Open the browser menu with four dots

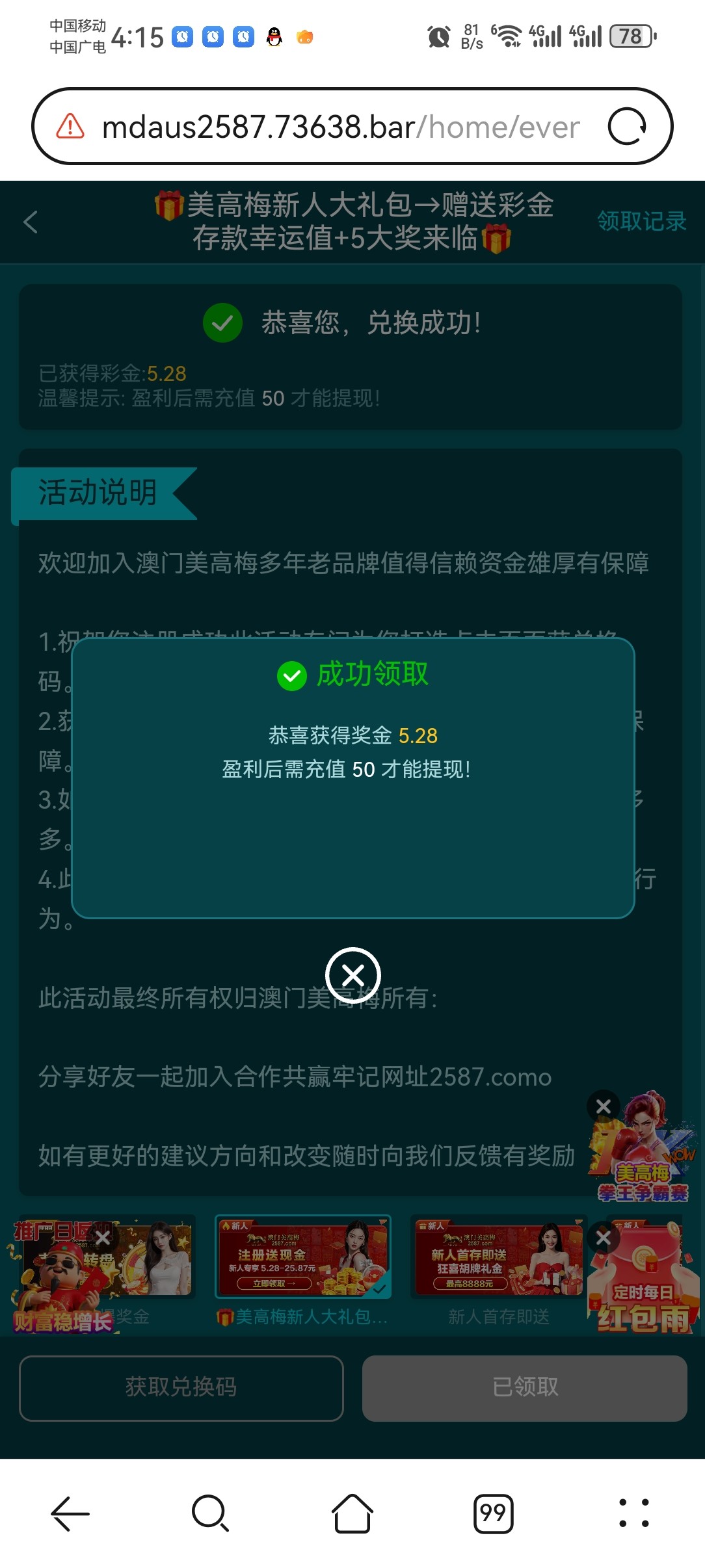pos(634,1515)
